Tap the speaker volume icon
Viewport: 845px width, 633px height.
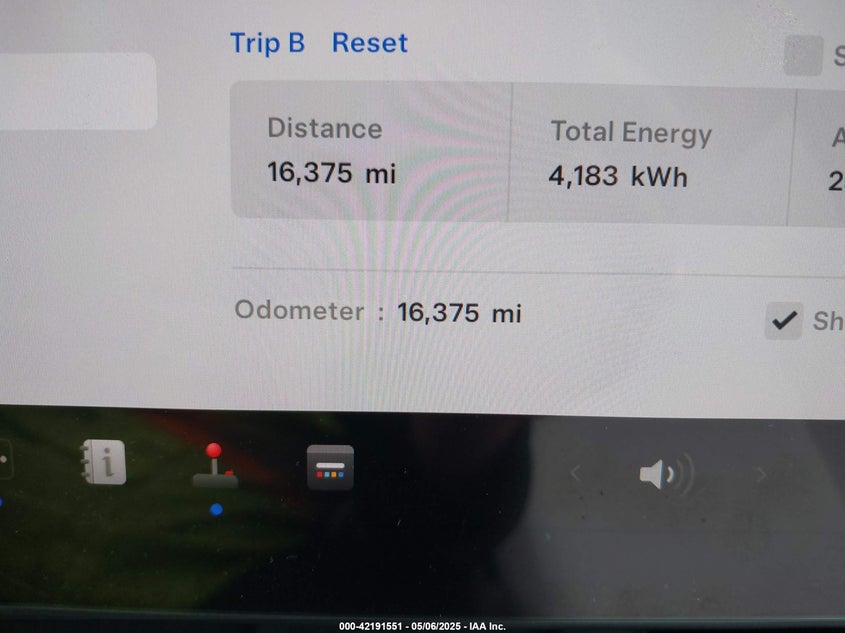pos(666,473)
